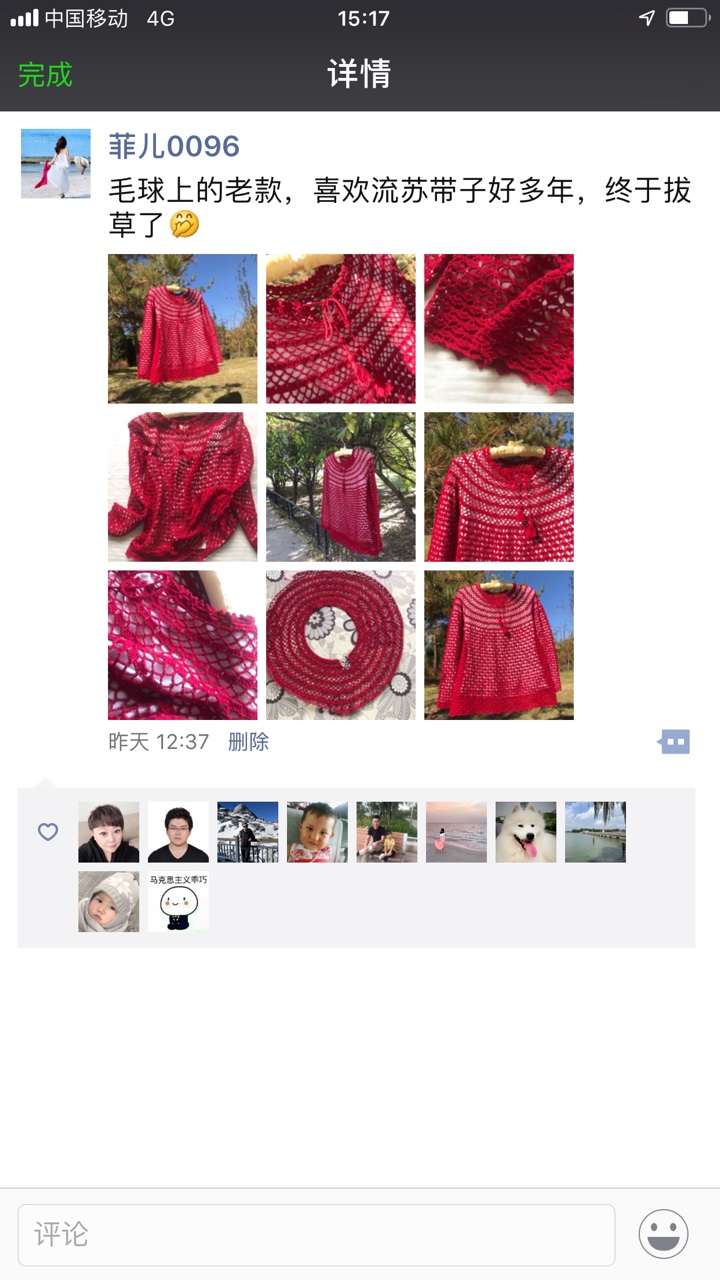Open the 菲儿0096 username link
The width and height of the screenshot is (720, 1280).
[x=174, y=146]
